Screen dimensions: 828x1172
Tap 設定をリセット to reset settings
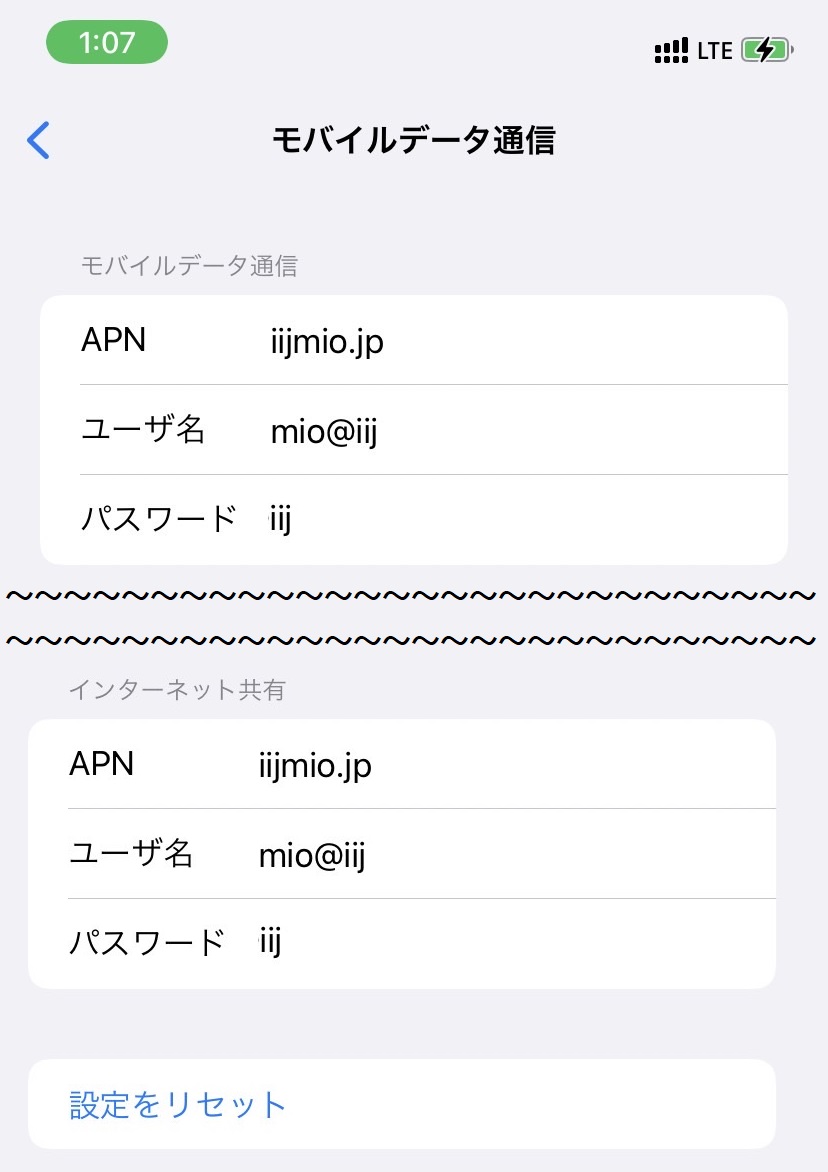click(x=178, y=1105)
